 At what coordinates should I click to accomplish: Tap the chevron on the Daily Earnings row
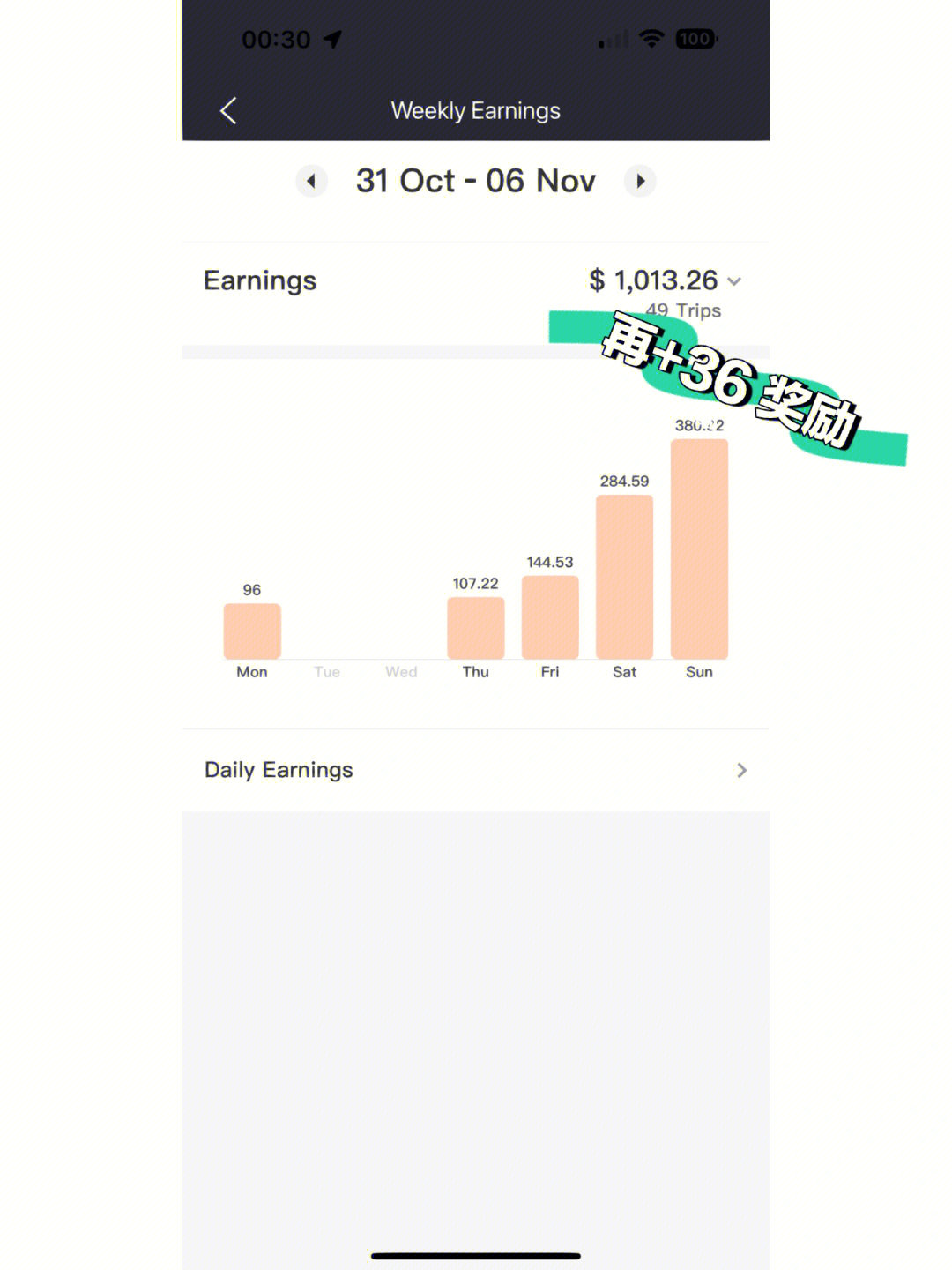tap(743, 770)
